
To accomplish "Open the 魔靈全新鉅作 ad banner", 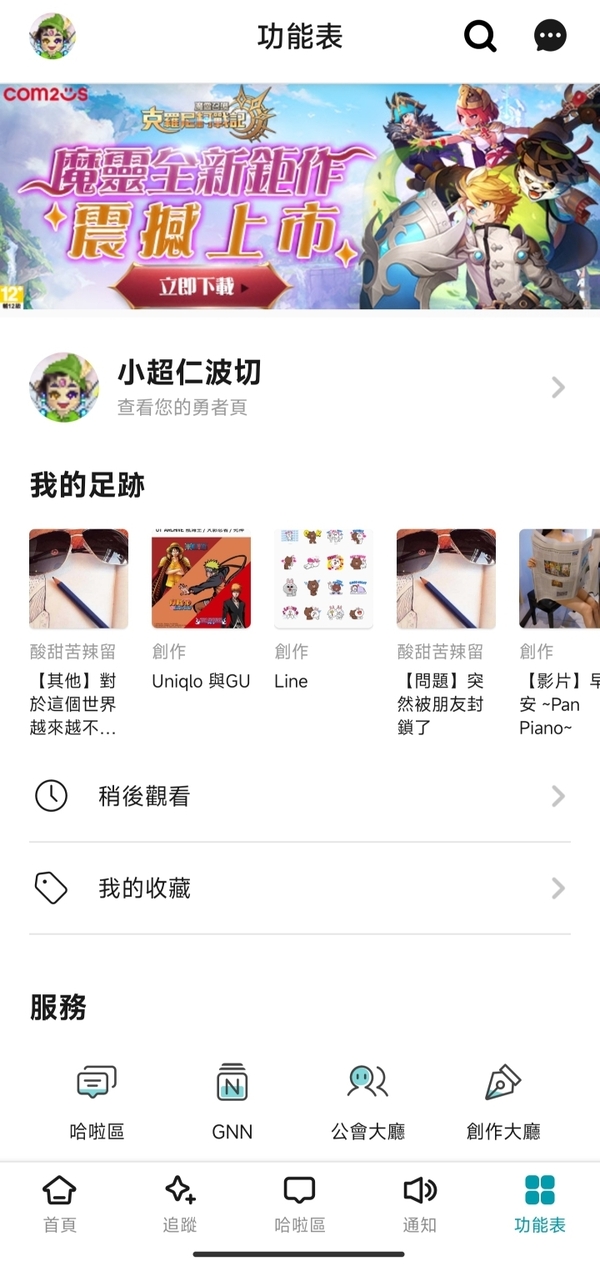I will [x=300, y=196].
